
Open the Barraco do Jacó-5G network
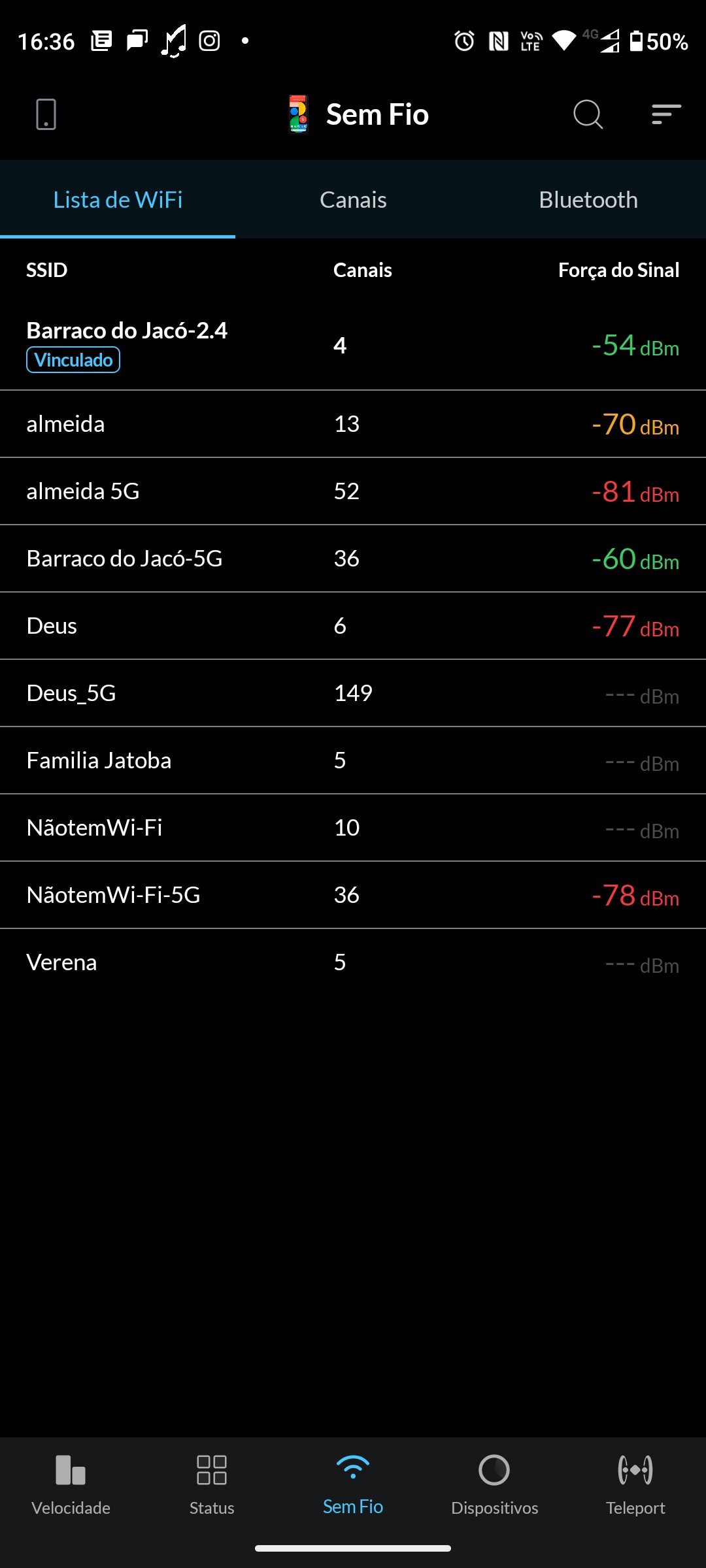[x=353, y=559]
